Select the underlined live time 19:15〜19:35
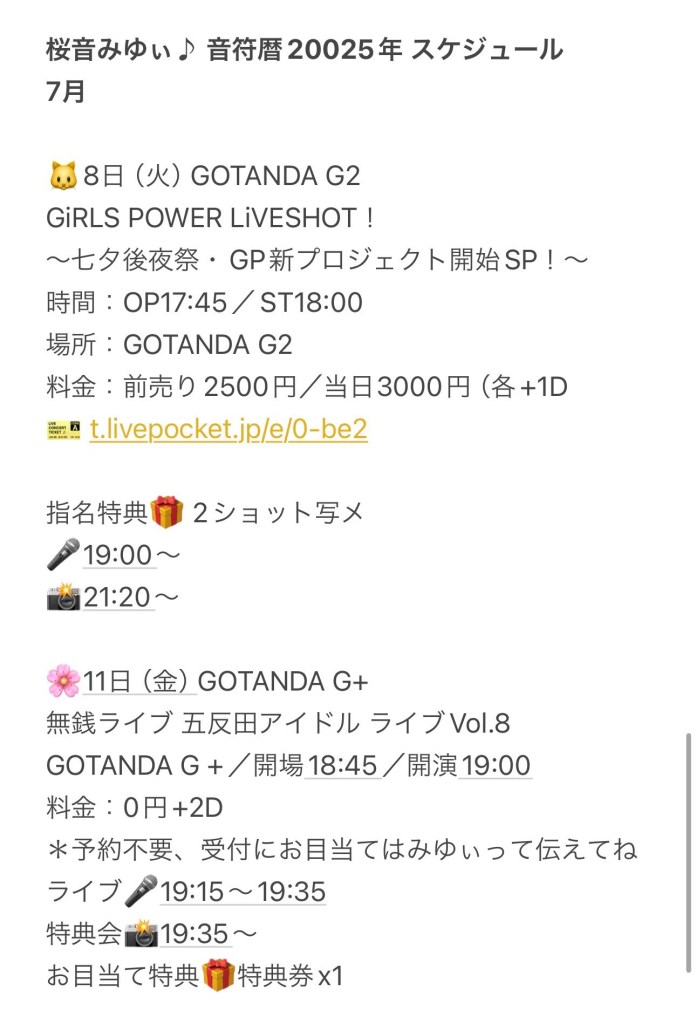This screenshot has width=696, height=1024. point(243,890)
